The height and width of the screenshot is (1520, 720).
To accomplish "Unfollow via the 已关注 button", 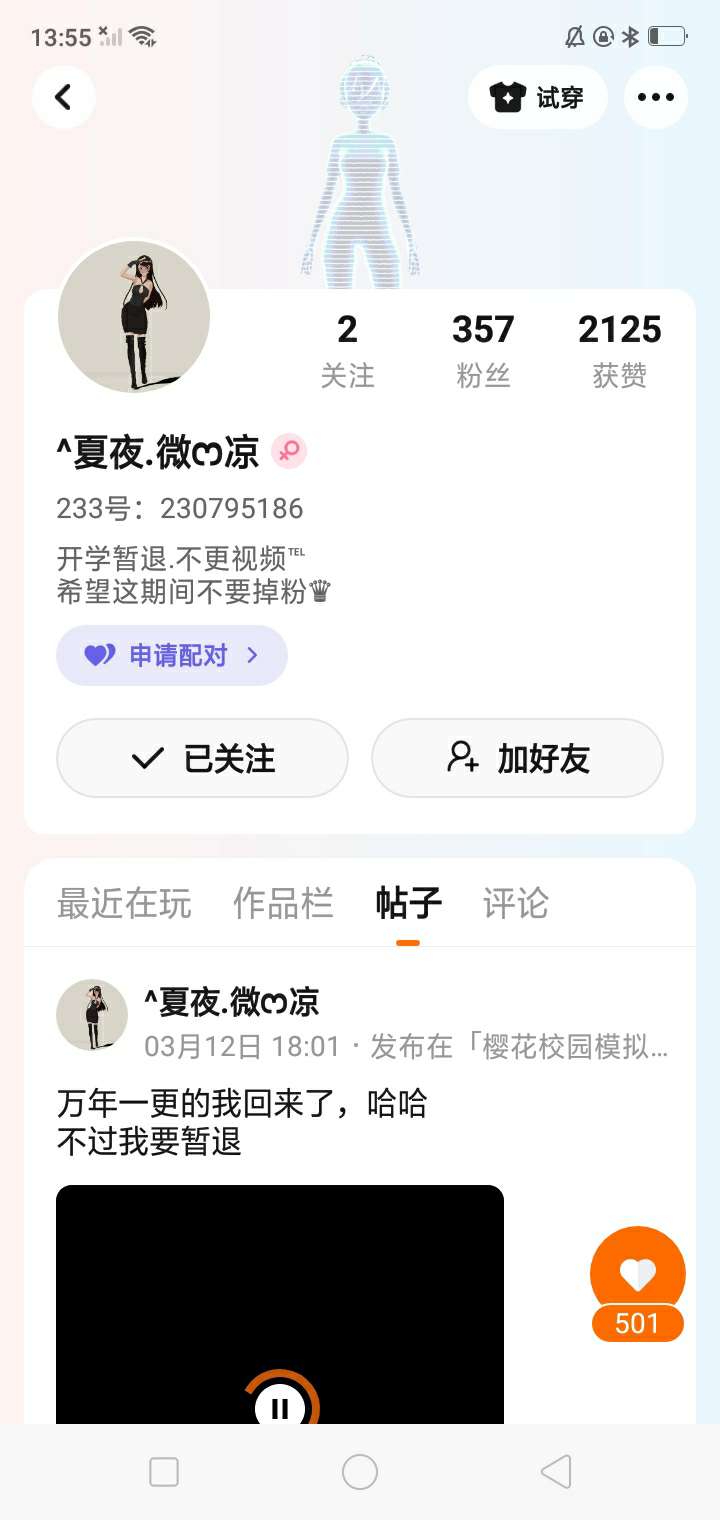I will coord(202,758).
